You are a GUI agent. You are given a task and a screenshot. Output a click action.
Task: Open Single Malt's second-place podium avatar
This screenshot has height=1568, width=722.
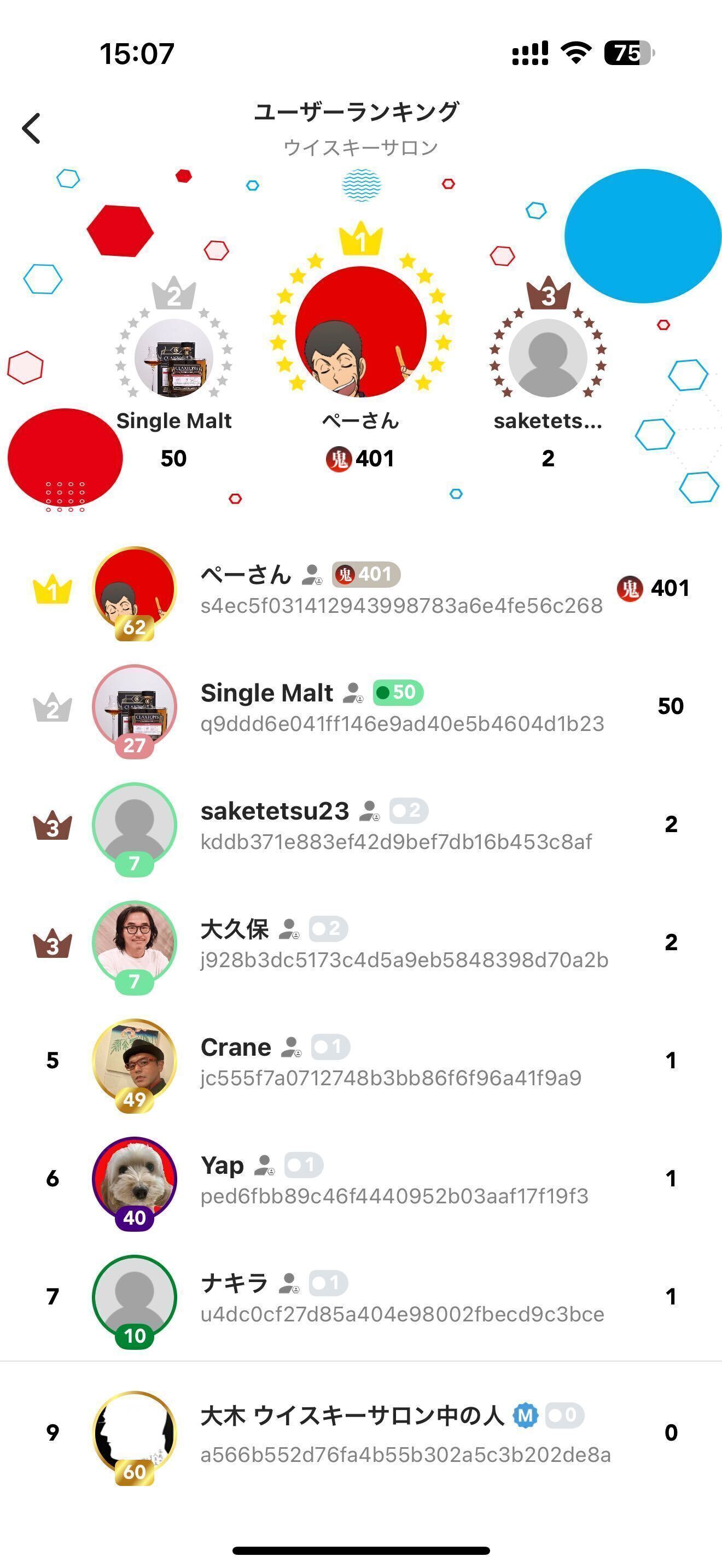173,358
